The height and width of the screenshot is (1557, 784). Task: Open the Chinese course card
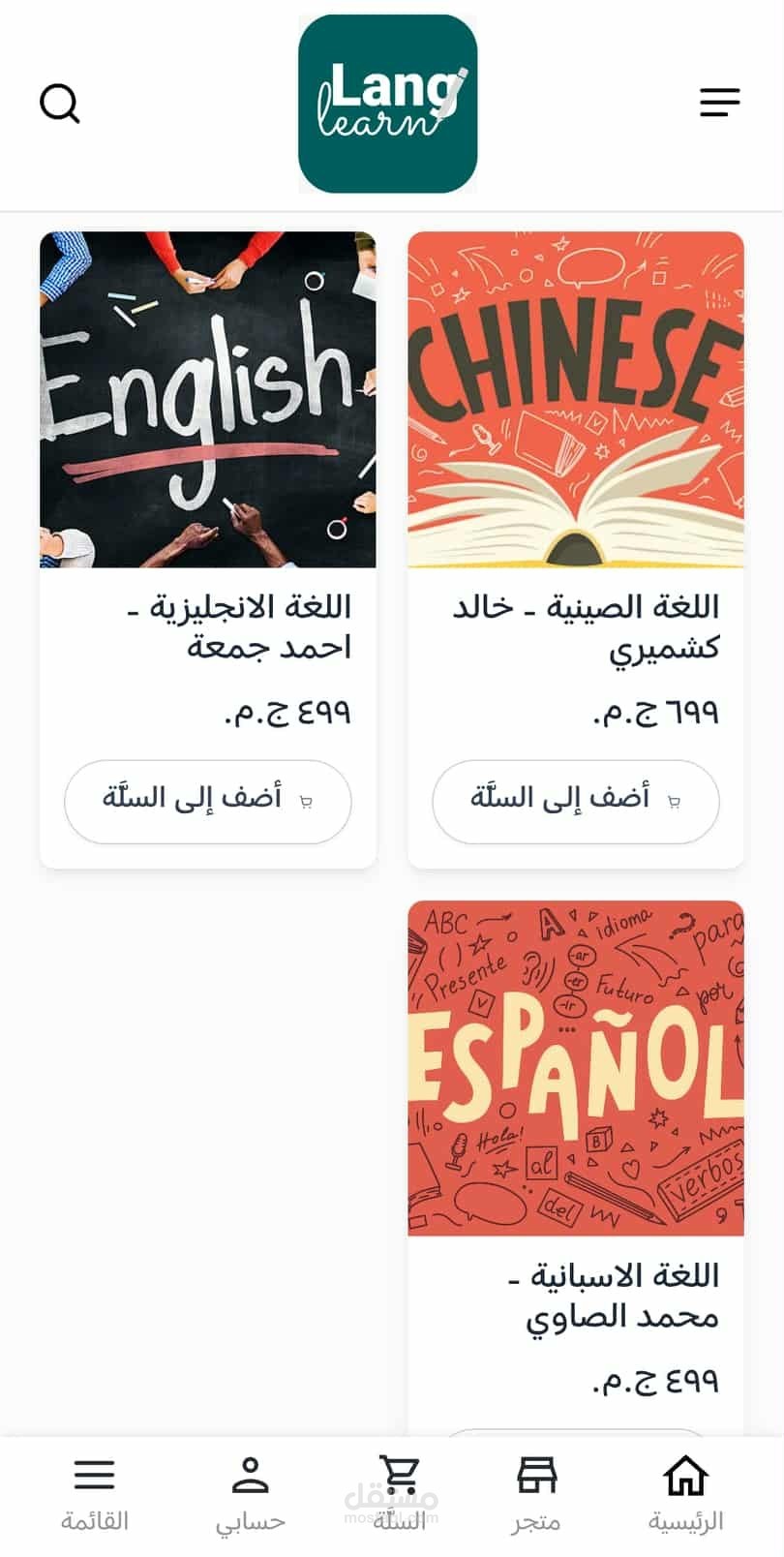coord(576,400)
